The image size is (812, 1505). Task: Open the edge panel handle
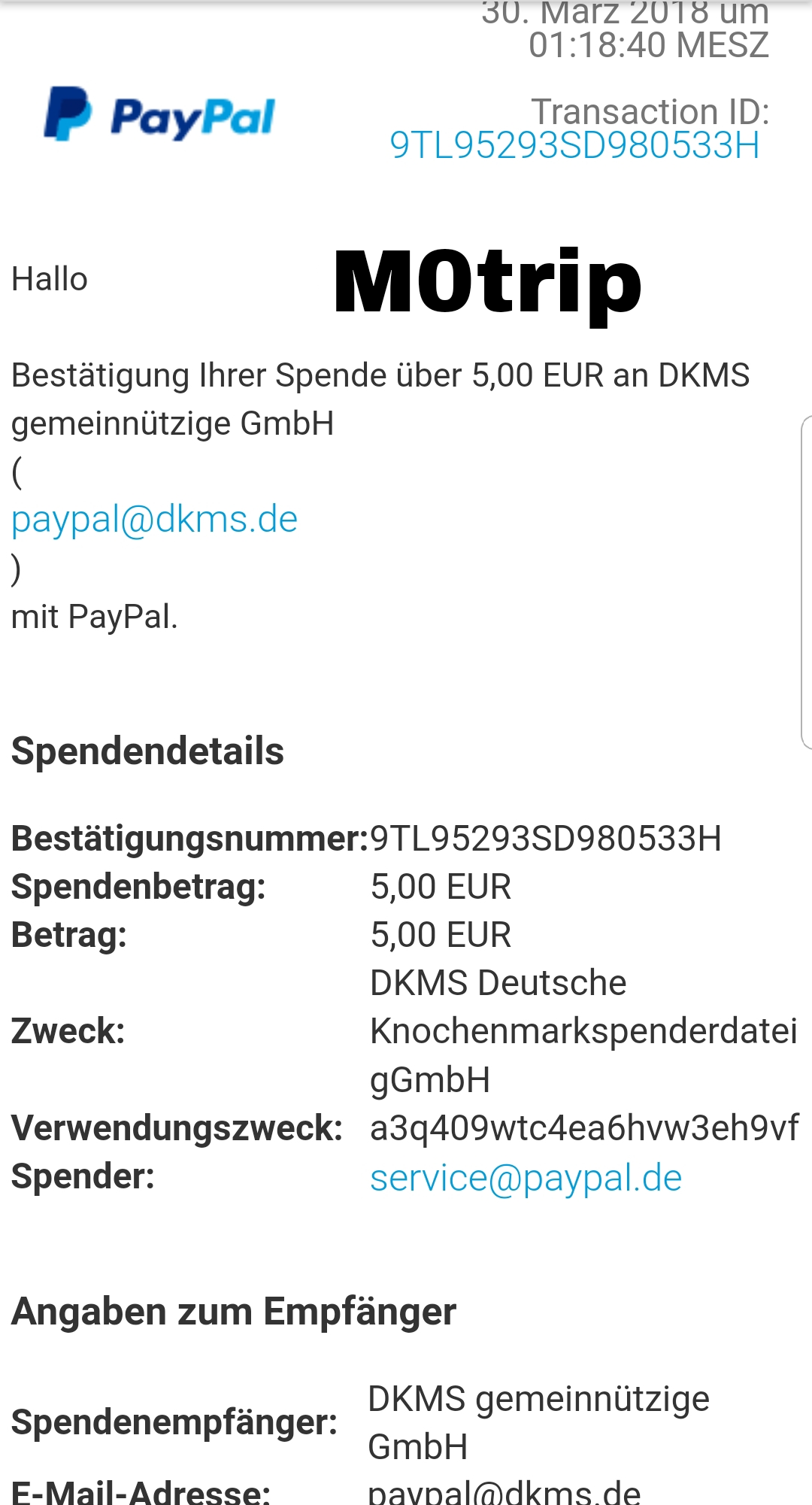[x=806, y=582]
